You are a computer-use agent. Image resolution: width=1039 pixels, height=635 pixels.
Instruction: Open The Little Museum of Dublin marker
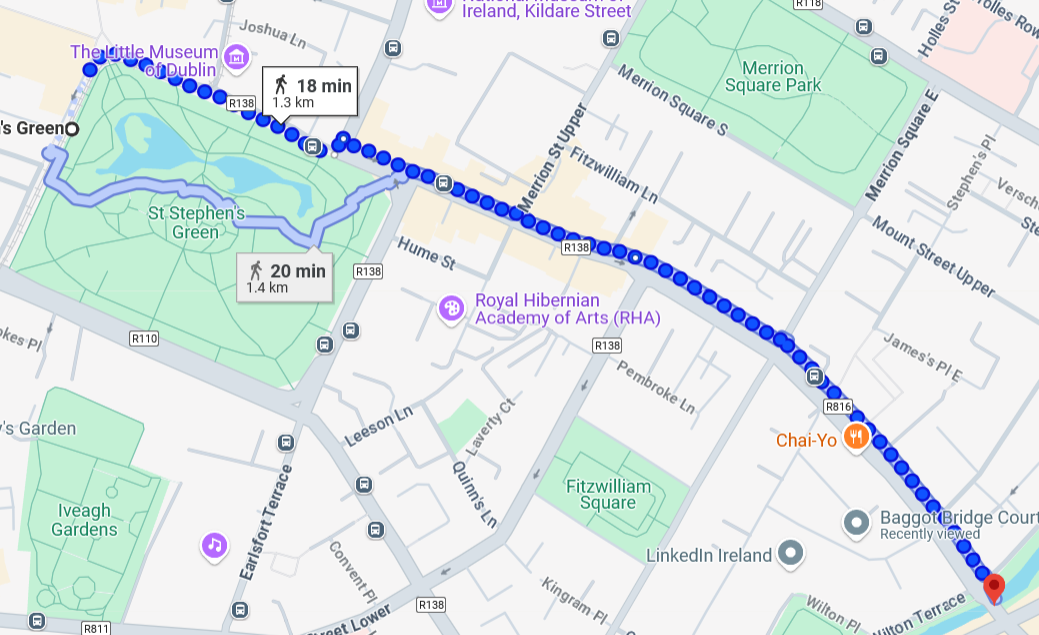pyautogui.click(x=237, y=58)
